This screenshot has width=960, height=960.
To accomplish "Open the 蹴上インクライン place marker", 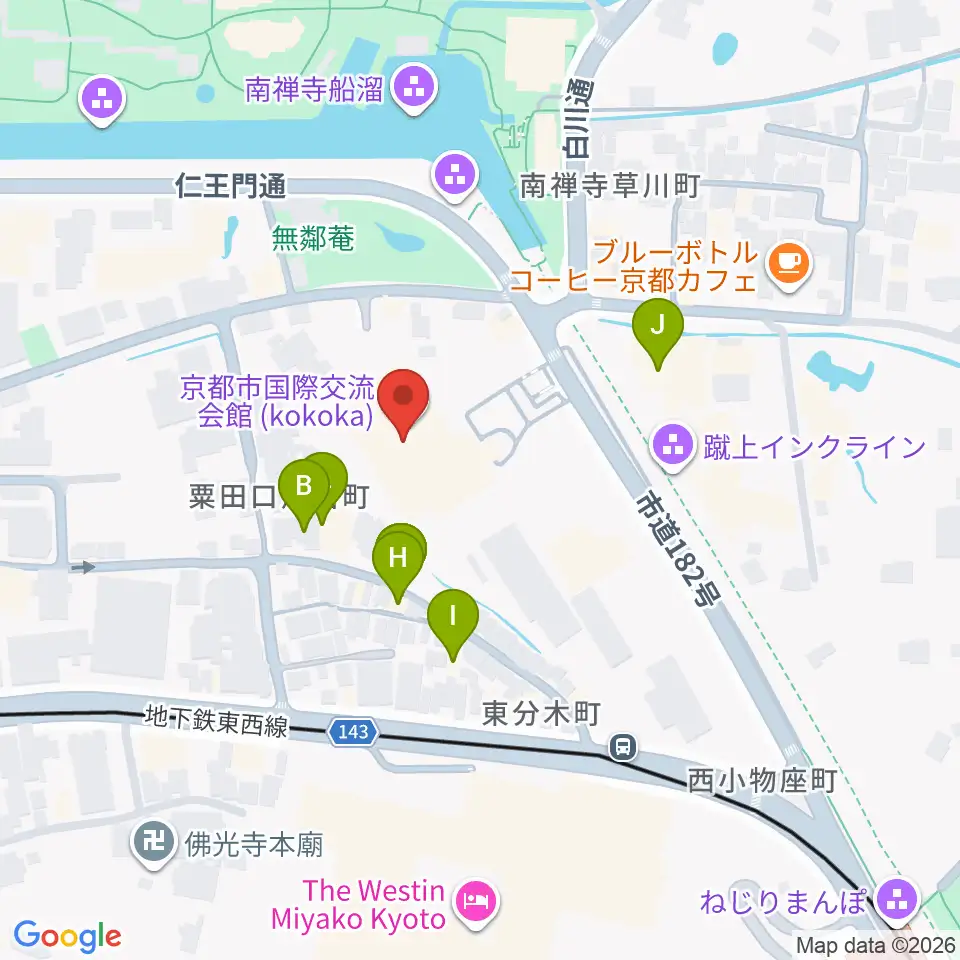I will coord(673,448).
